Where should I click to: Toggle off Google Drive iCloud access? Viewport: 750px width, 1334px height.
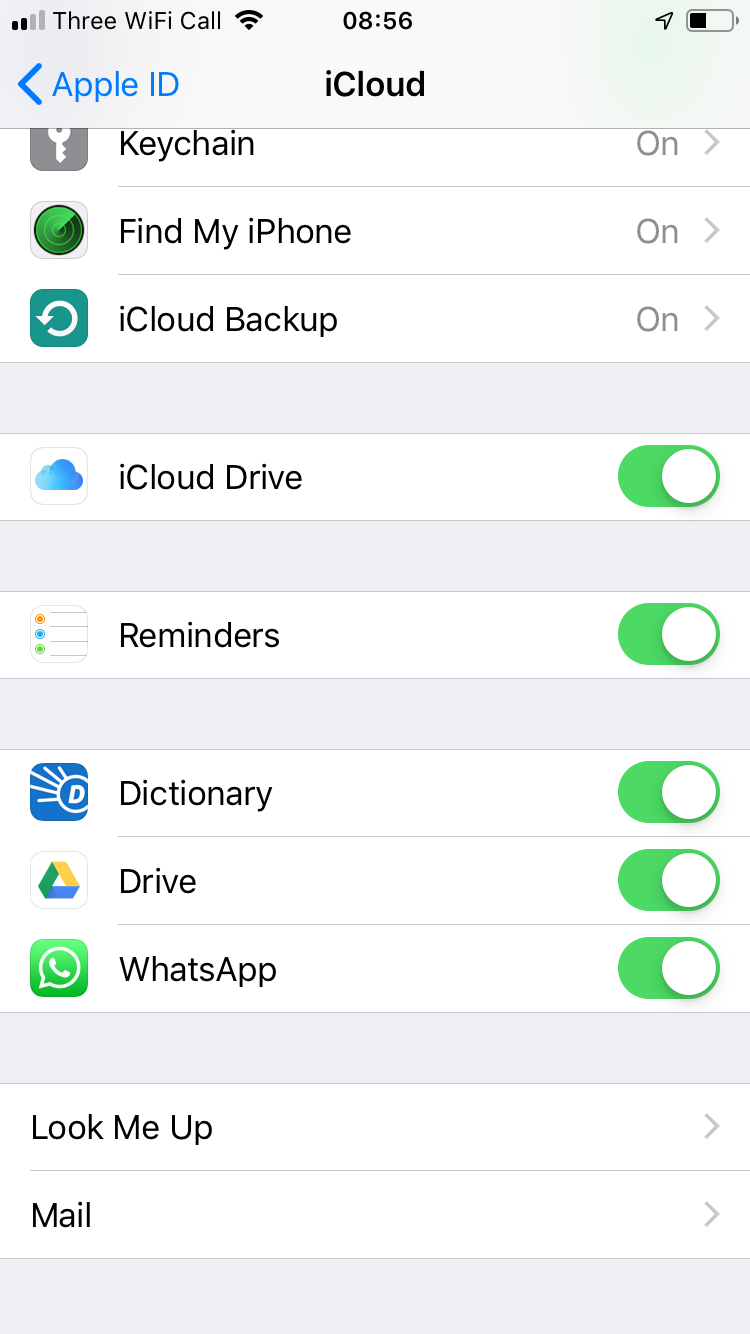(x=668, y=881)
